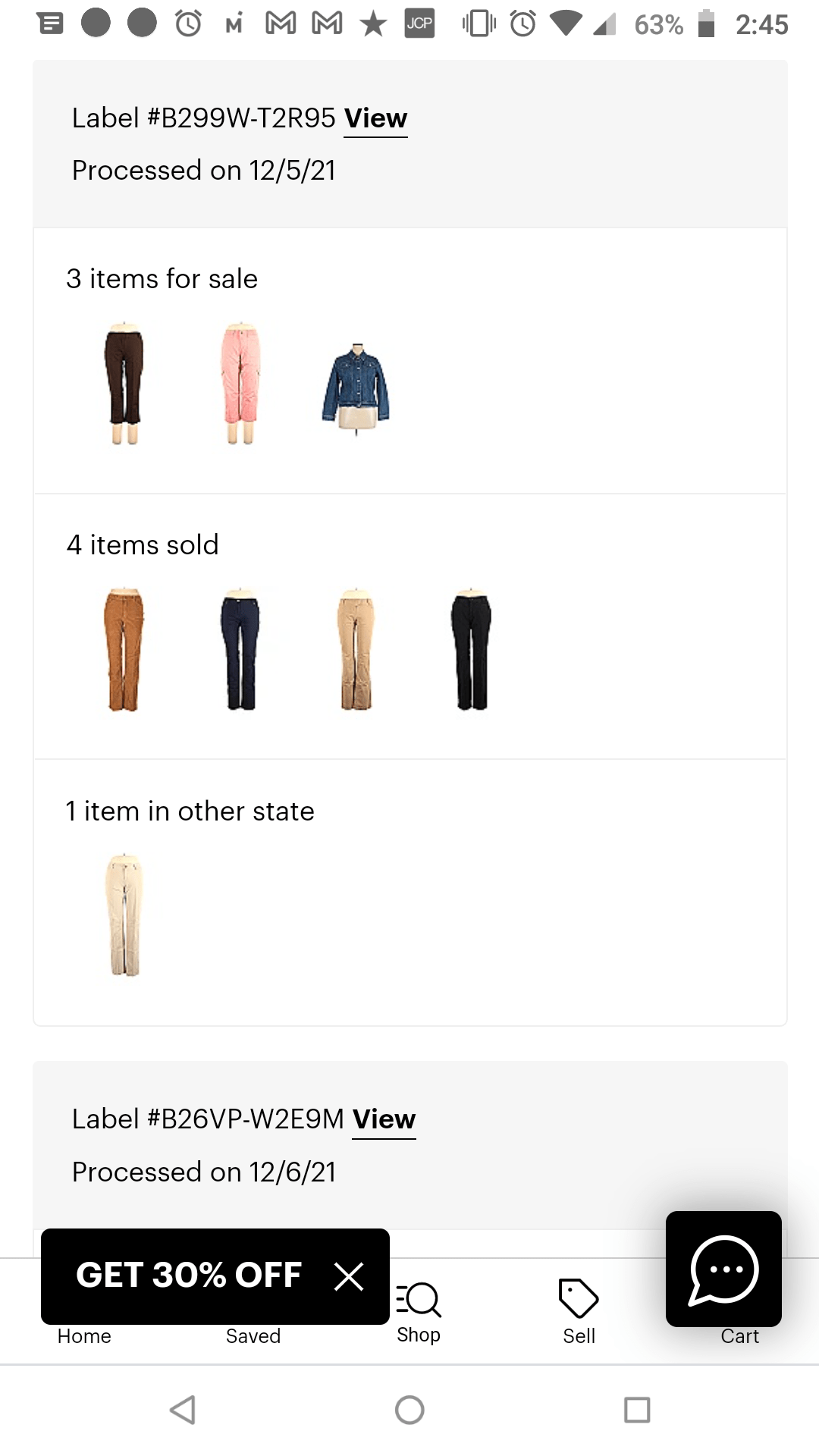Open the brown pants for sale
This screenshot has height=1456, width=819.
(x=124, y=383)
